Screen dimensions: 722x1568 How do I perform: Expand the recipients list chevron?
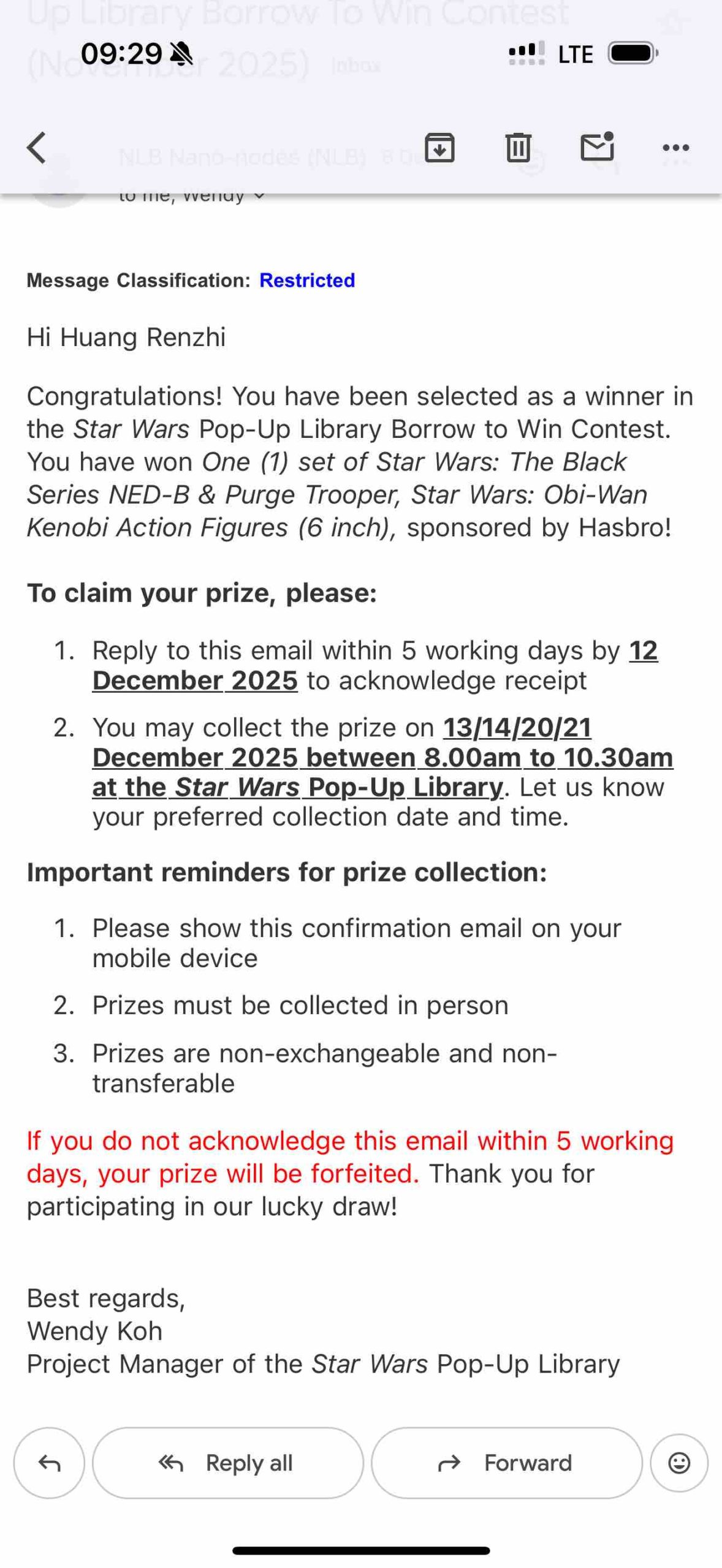(x=259, y=196)
